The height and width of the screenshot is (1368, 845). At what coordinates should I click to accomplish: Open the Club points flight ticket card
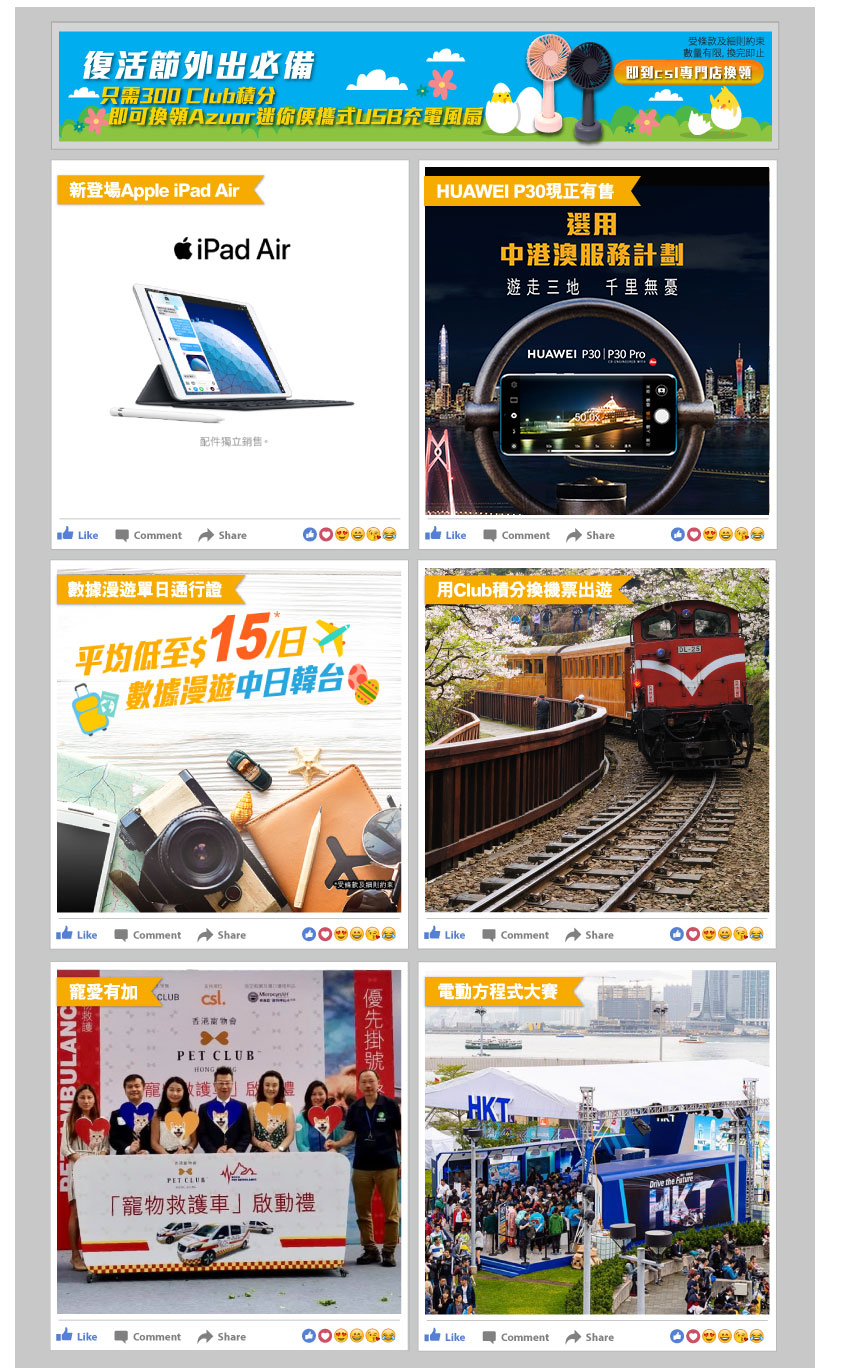pyautogui.click(x=597, y=741)
